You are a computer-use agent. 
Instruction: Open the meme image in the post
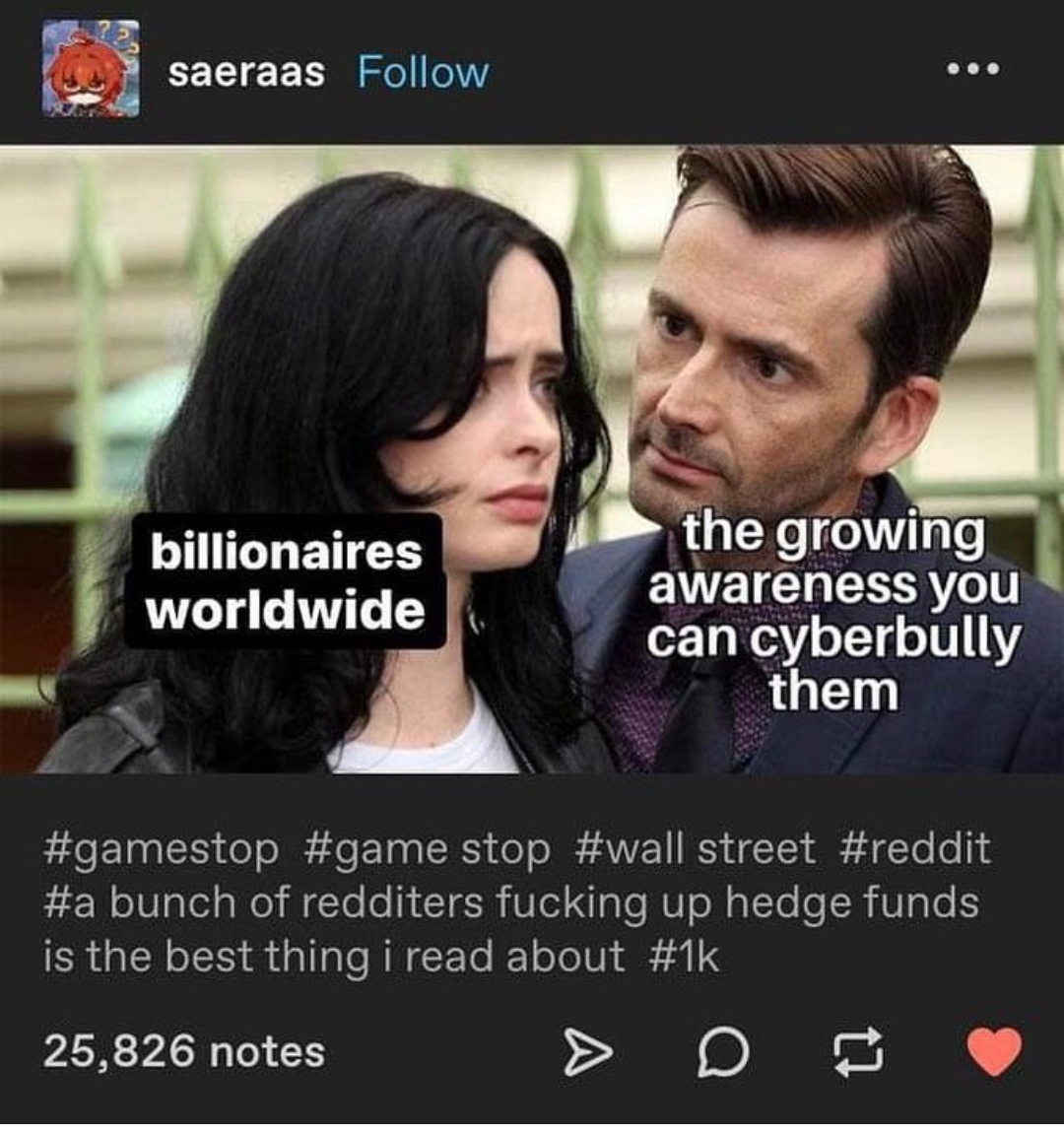click(532, 459)
